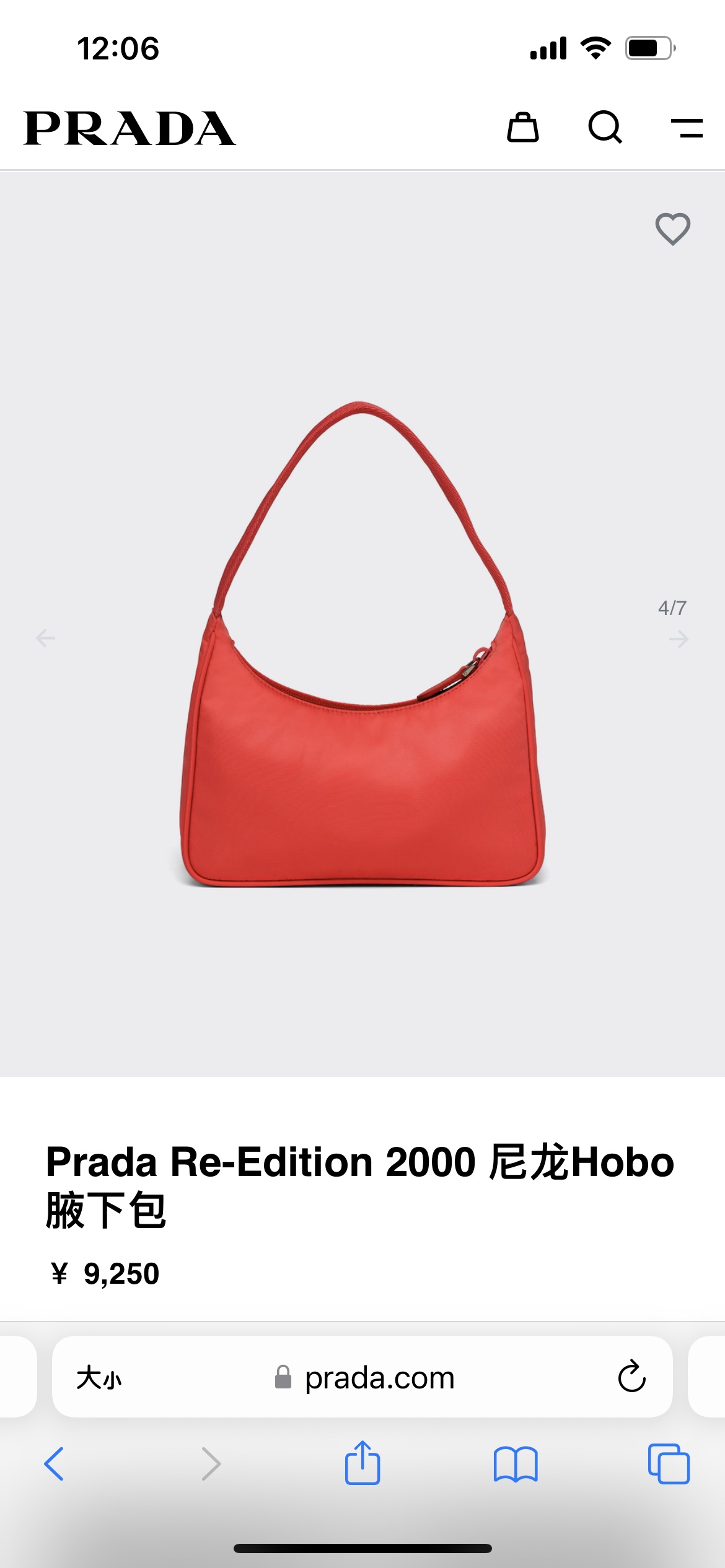The height and width of the screenshot is (1568, 725).
Task: Tap the Prada logo to go home
Action: (x=130, y=128)
